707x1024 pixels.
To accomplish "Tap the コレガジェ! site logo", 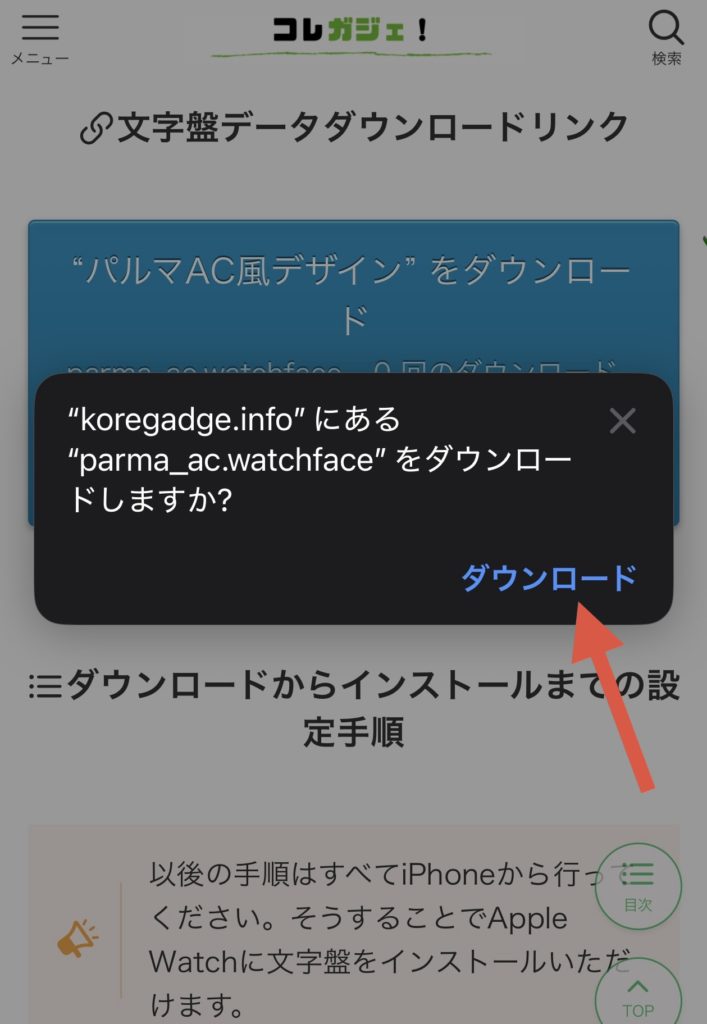I will coord(352,32).
